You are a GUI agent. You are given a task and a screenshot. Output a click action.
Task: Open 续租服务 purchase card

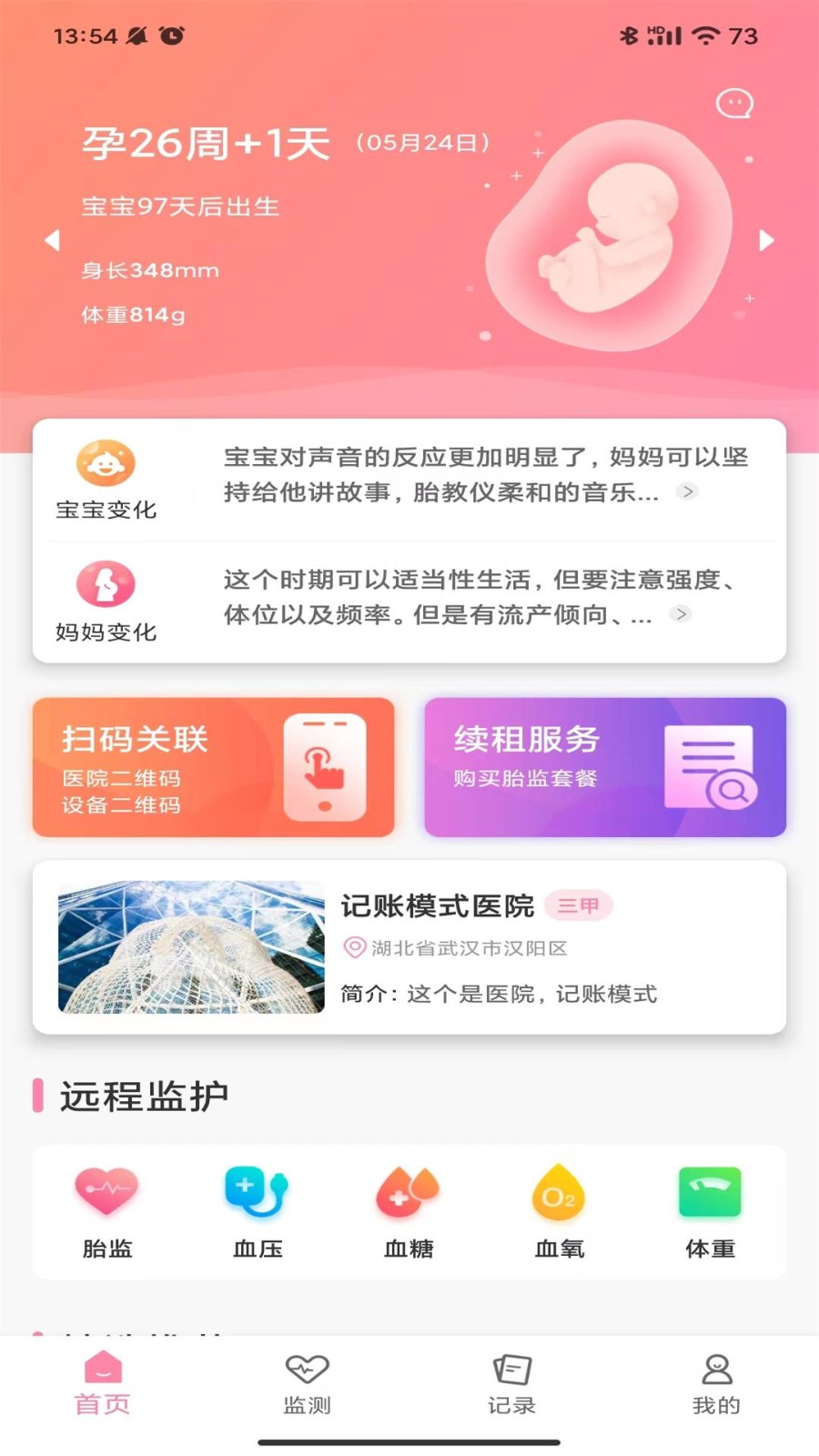[605, 767]
